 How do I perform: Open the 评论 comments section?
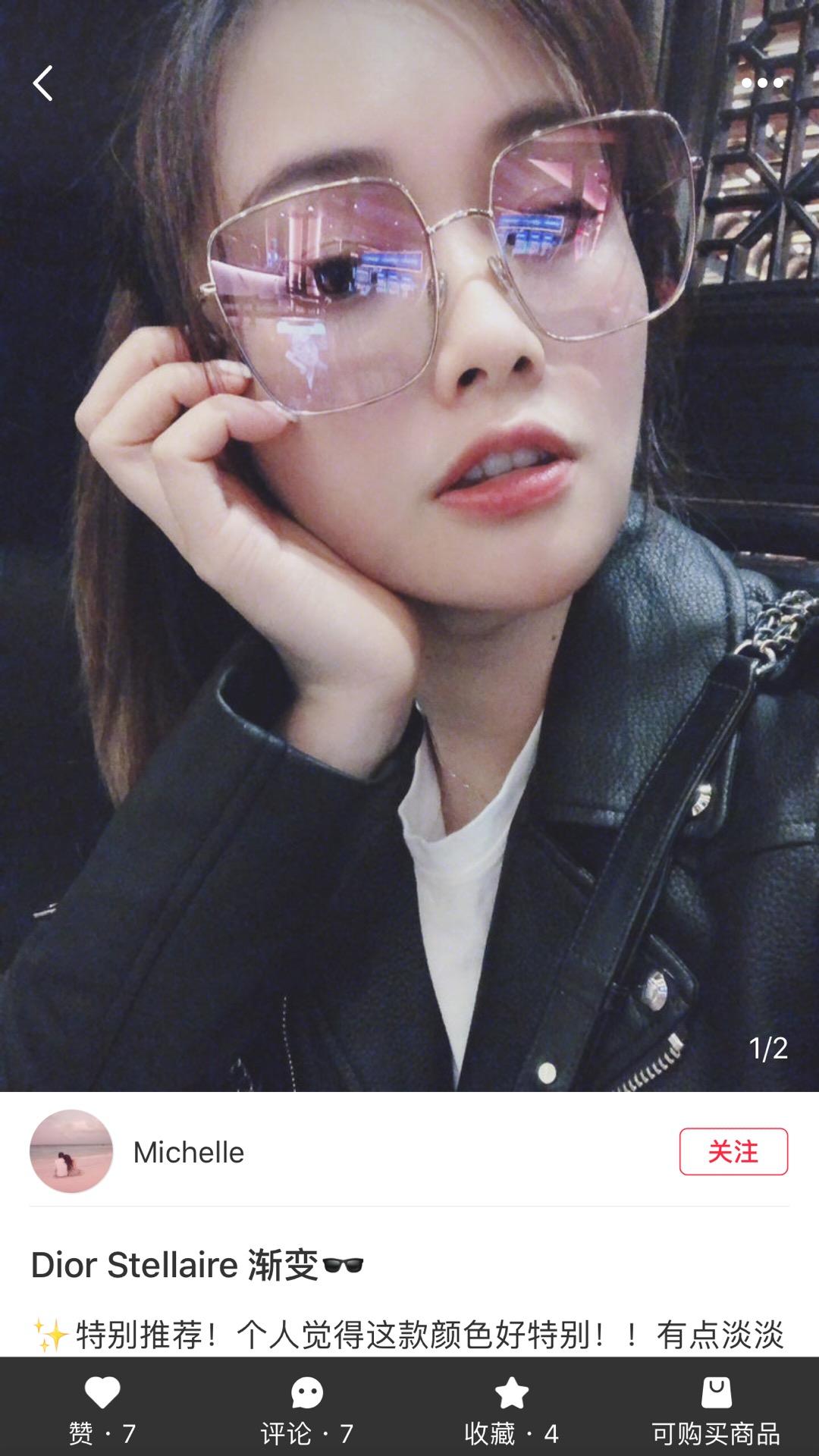(x=307, y=1408)
